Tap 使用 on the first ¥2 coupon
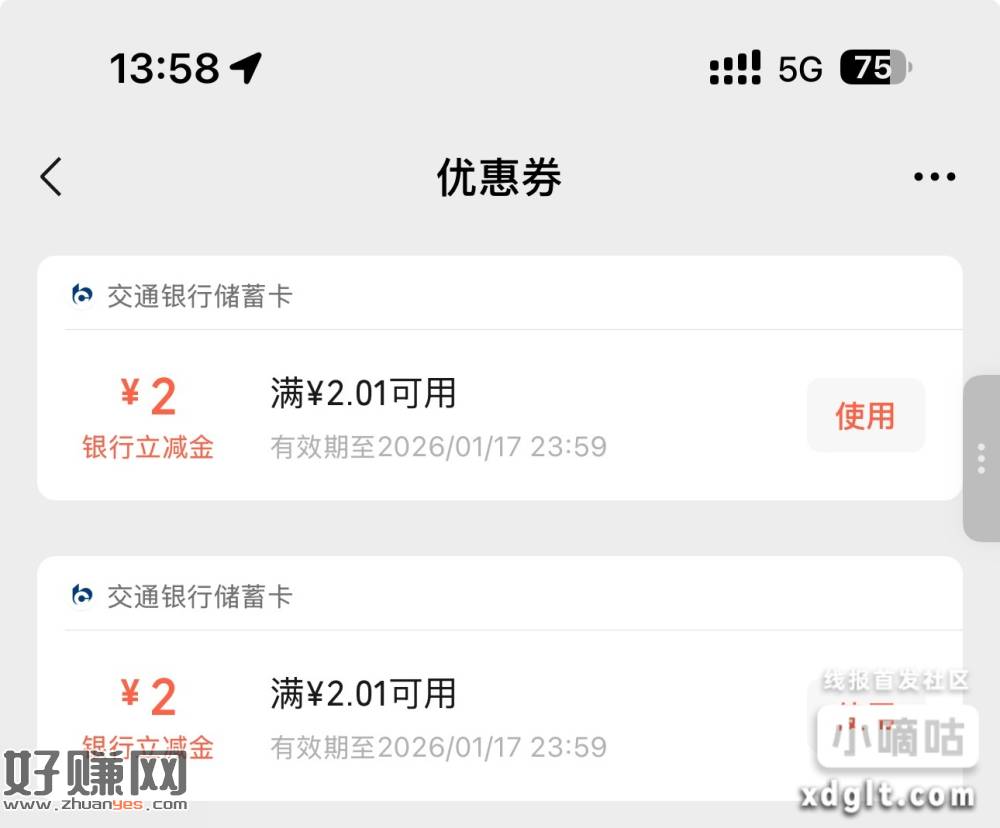 click(x=865, y=415)
